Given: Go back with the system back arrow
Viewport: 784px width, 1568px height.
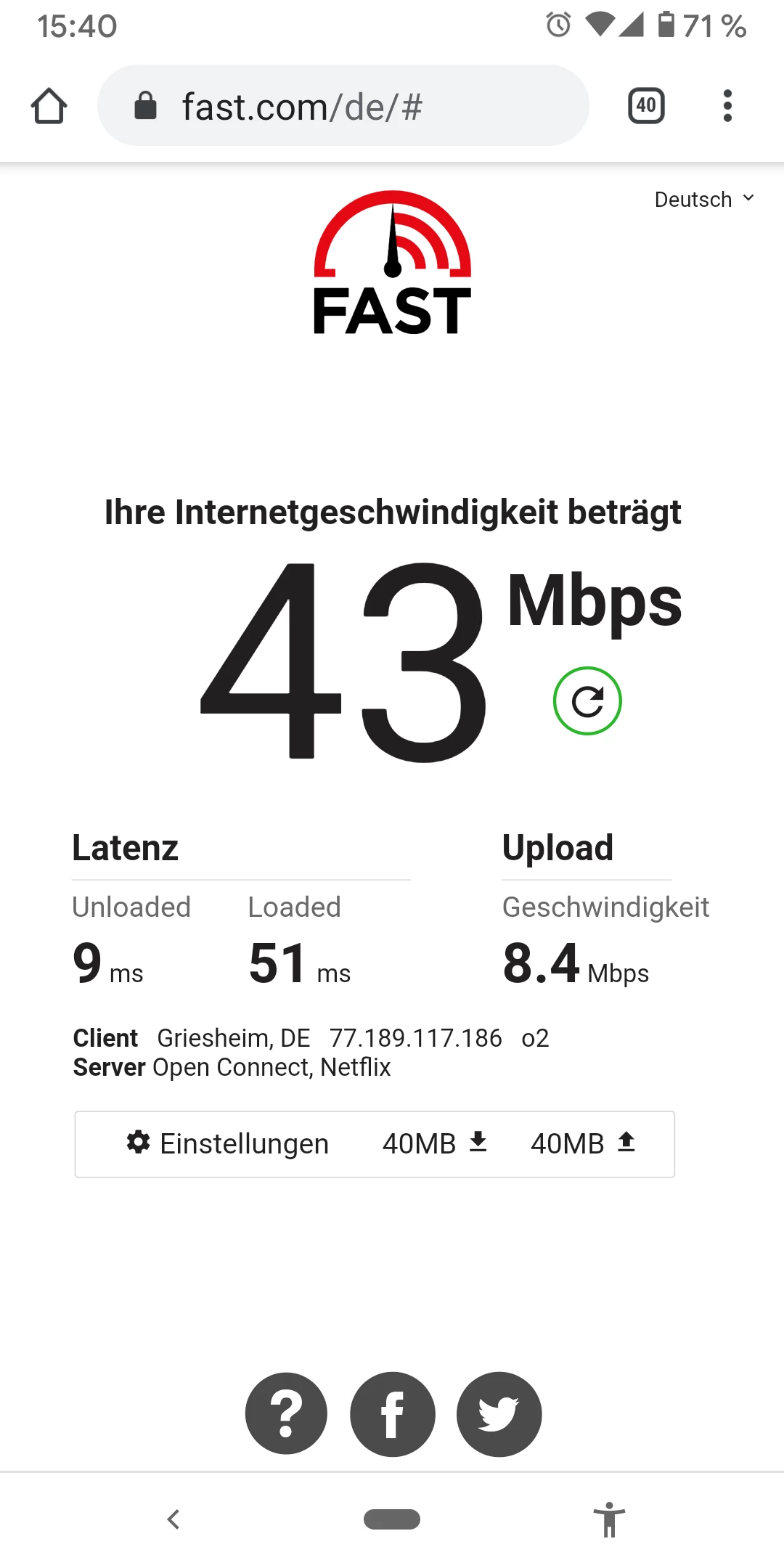Looking at the screenshot, I should [173, 1519].
